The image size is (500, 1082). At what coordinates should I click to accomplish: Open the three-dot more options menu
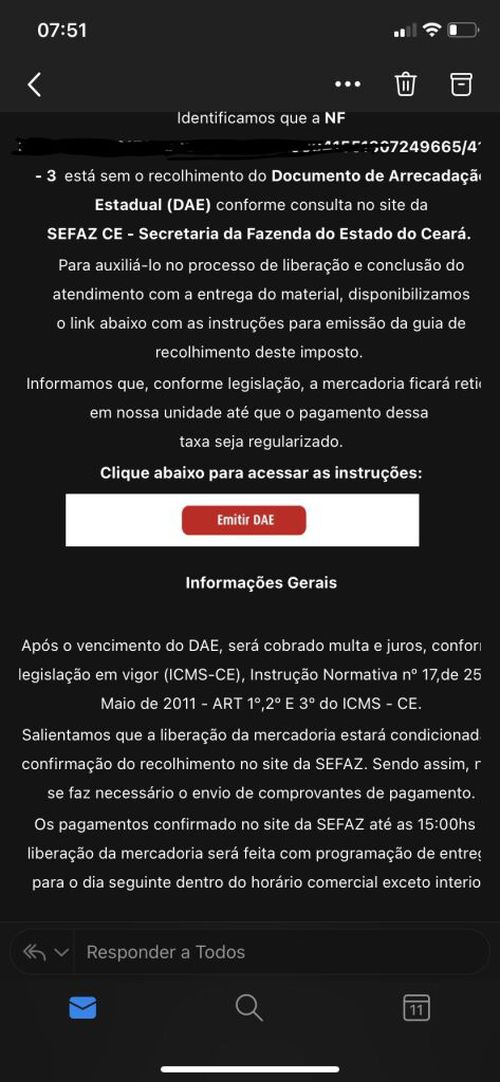coord(348,84)
